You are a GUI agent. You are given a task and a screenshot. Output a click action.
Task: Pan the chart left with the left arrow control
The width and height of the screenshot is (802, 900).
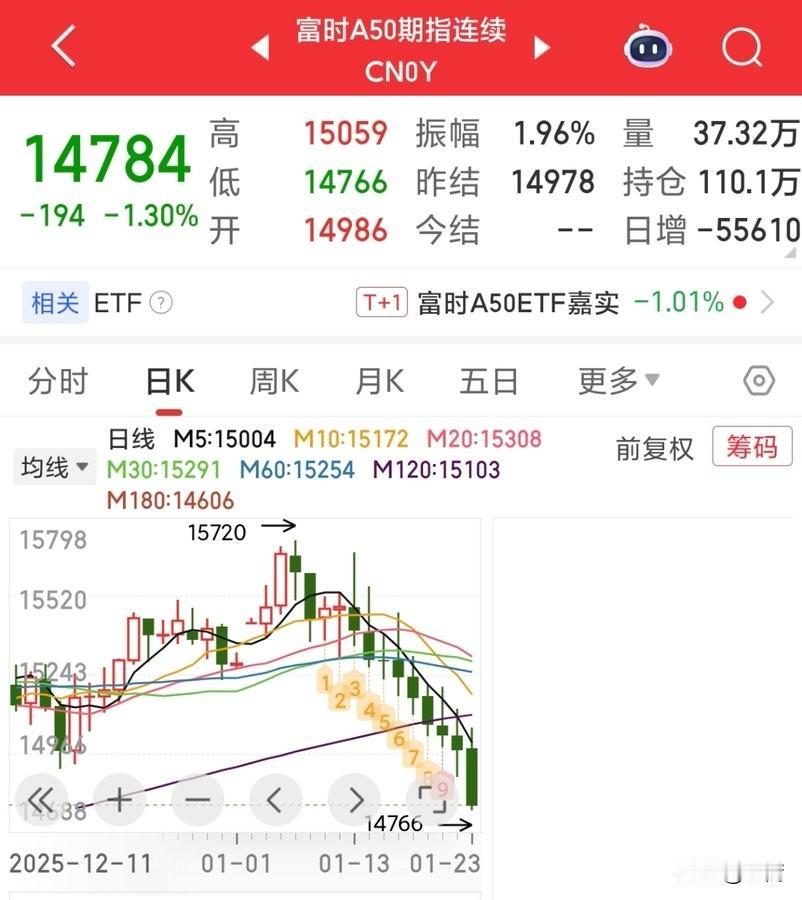tap(274, 800)
